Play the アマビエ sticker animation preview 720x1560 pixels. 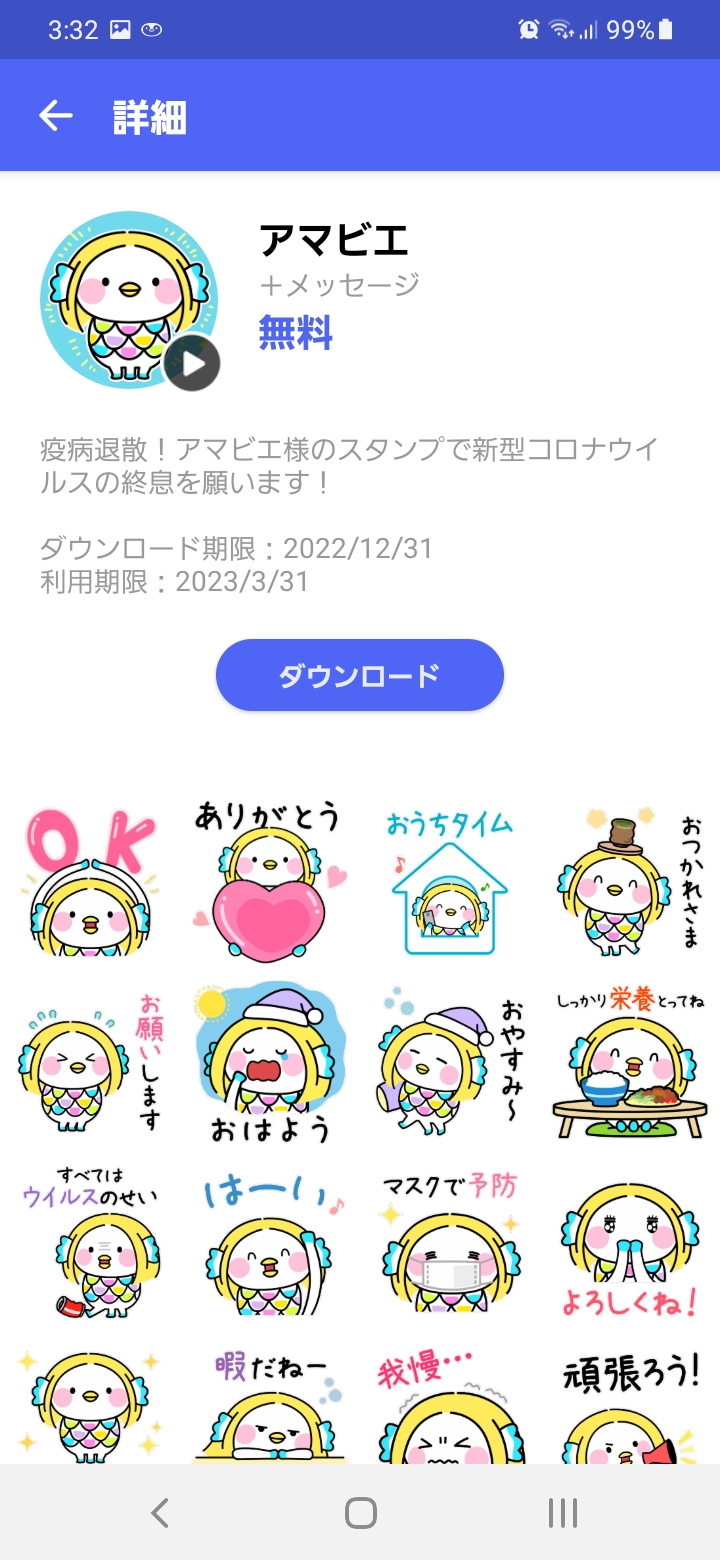point(192,363)
